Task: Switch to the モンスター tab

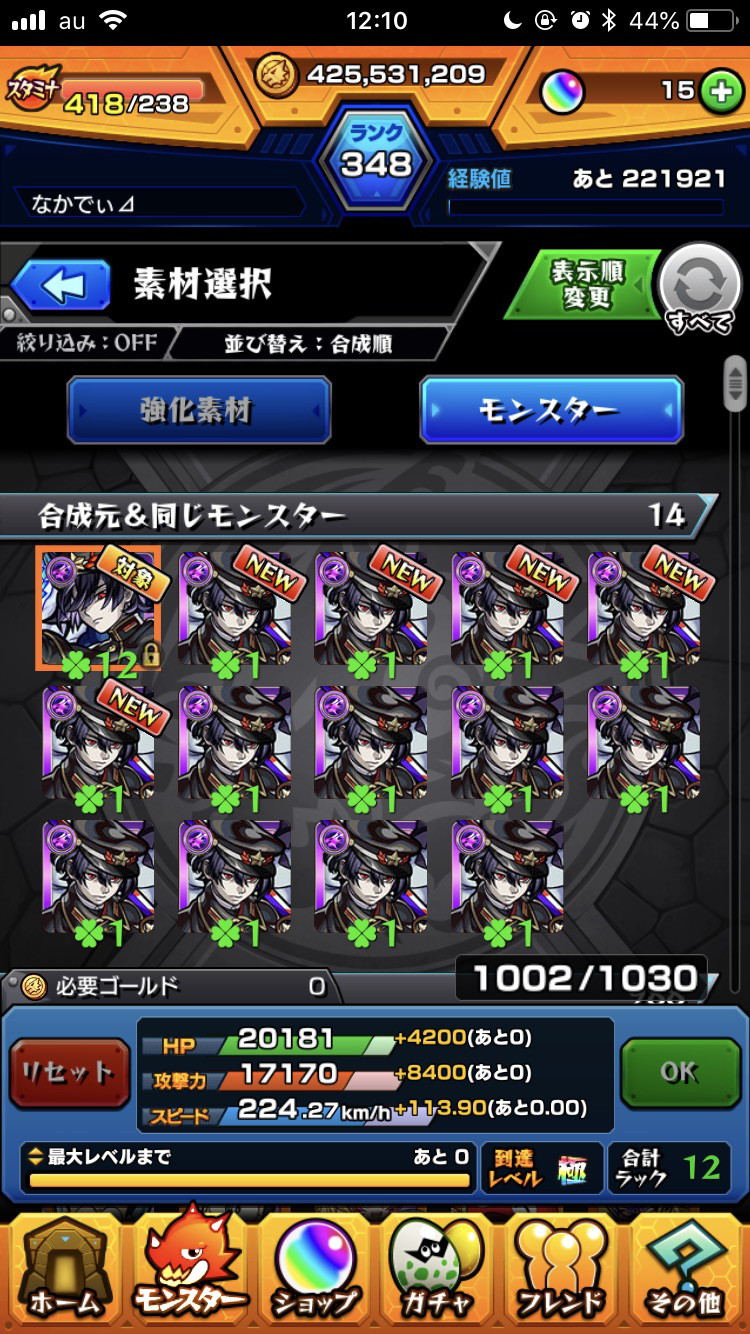Action: (551, 410)
